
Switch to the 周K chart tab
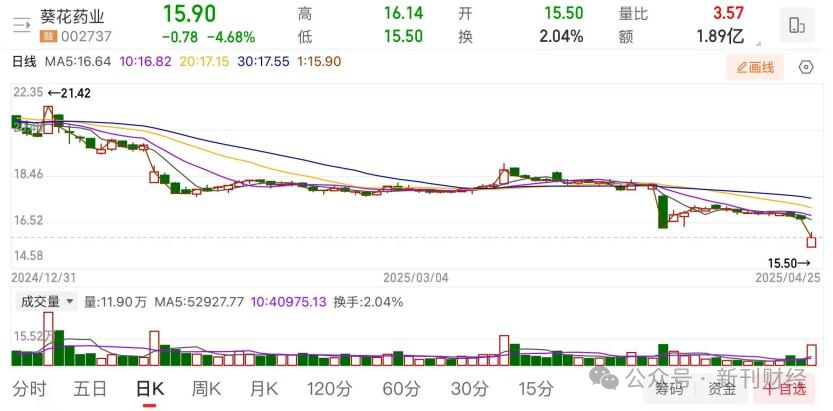(207, 388)
